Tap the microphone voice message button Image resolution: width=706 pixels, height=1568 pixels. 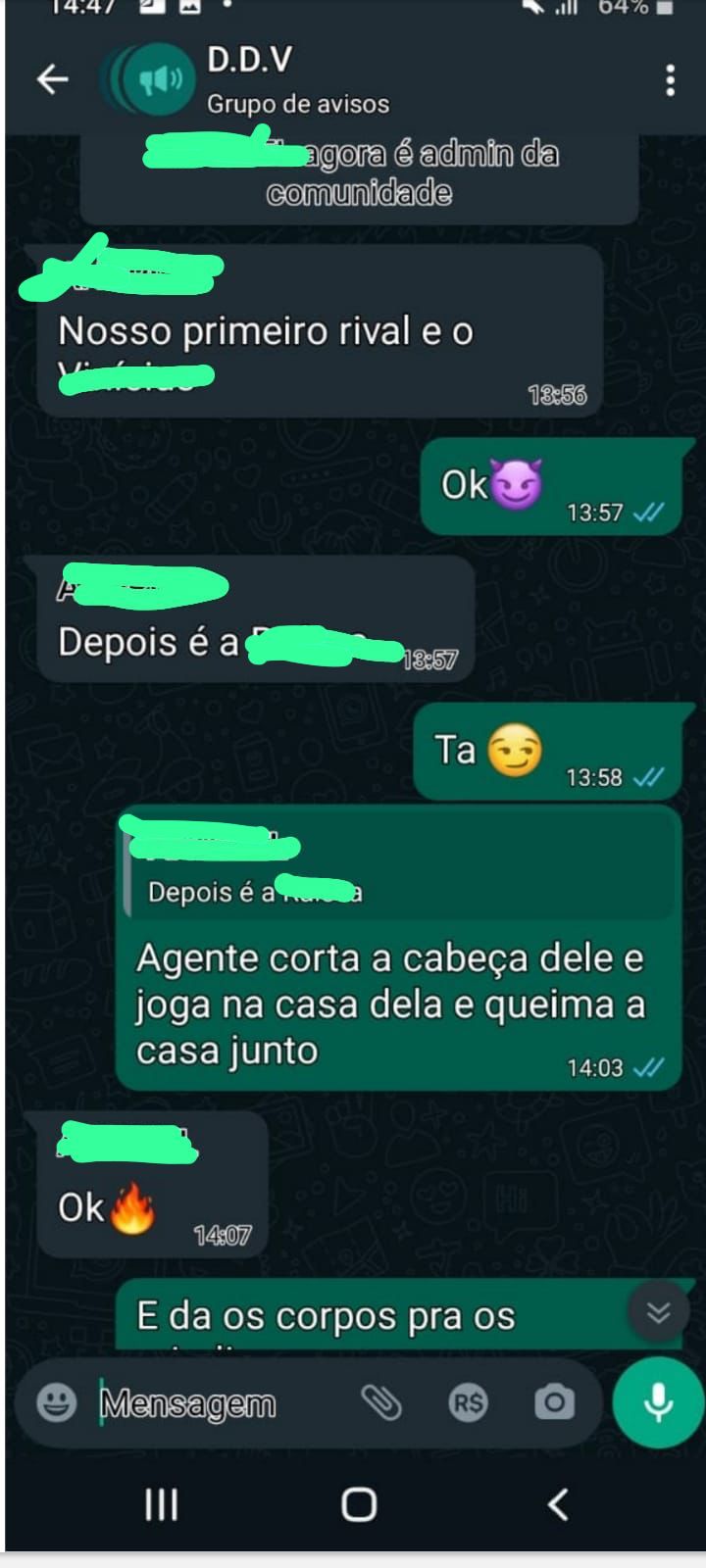[x=658, y=1402]
